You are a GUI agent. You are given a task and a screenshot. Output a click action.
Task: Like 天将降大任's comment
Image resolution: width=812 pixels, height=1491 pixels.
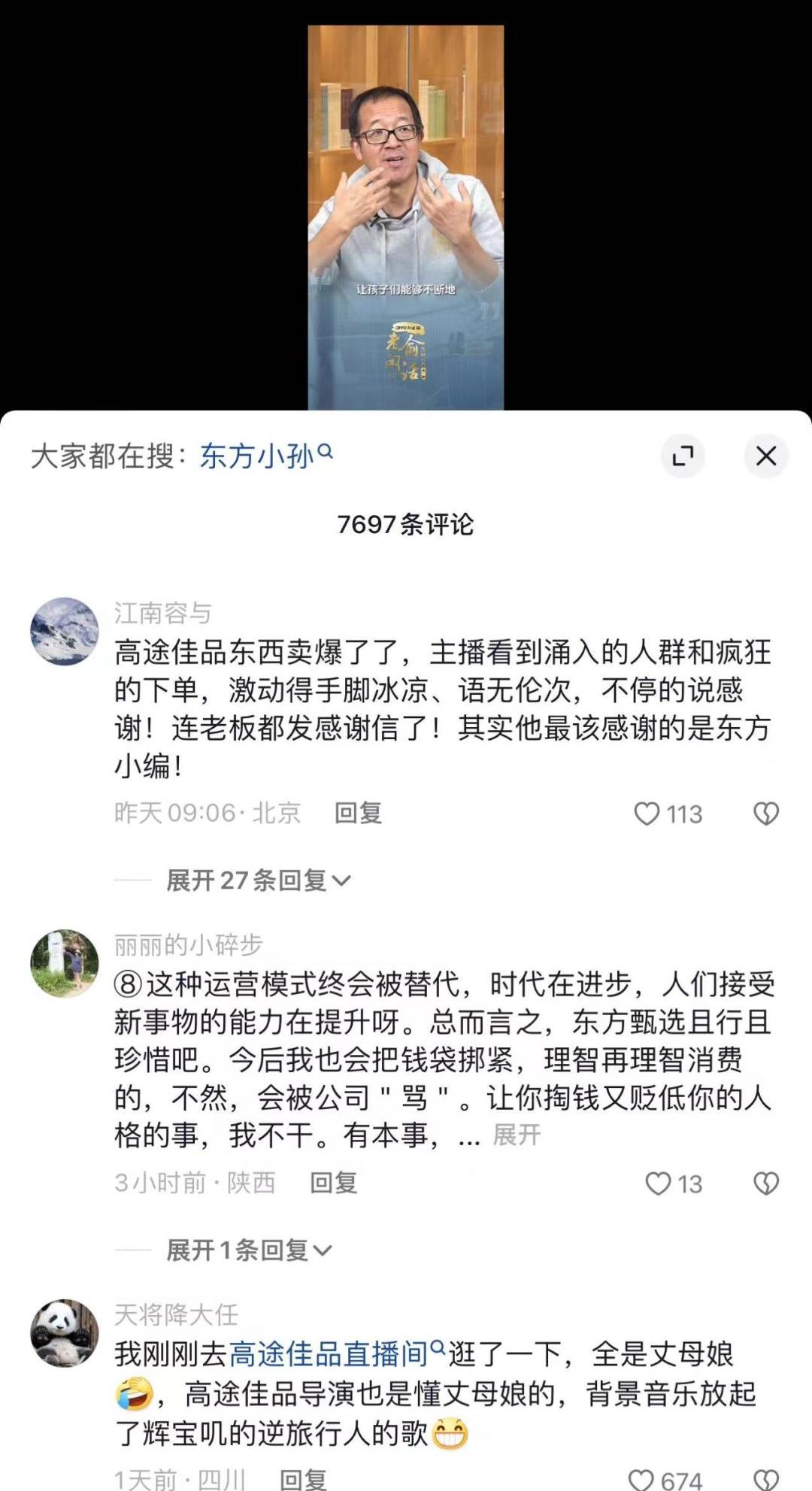click(641, 1478)
